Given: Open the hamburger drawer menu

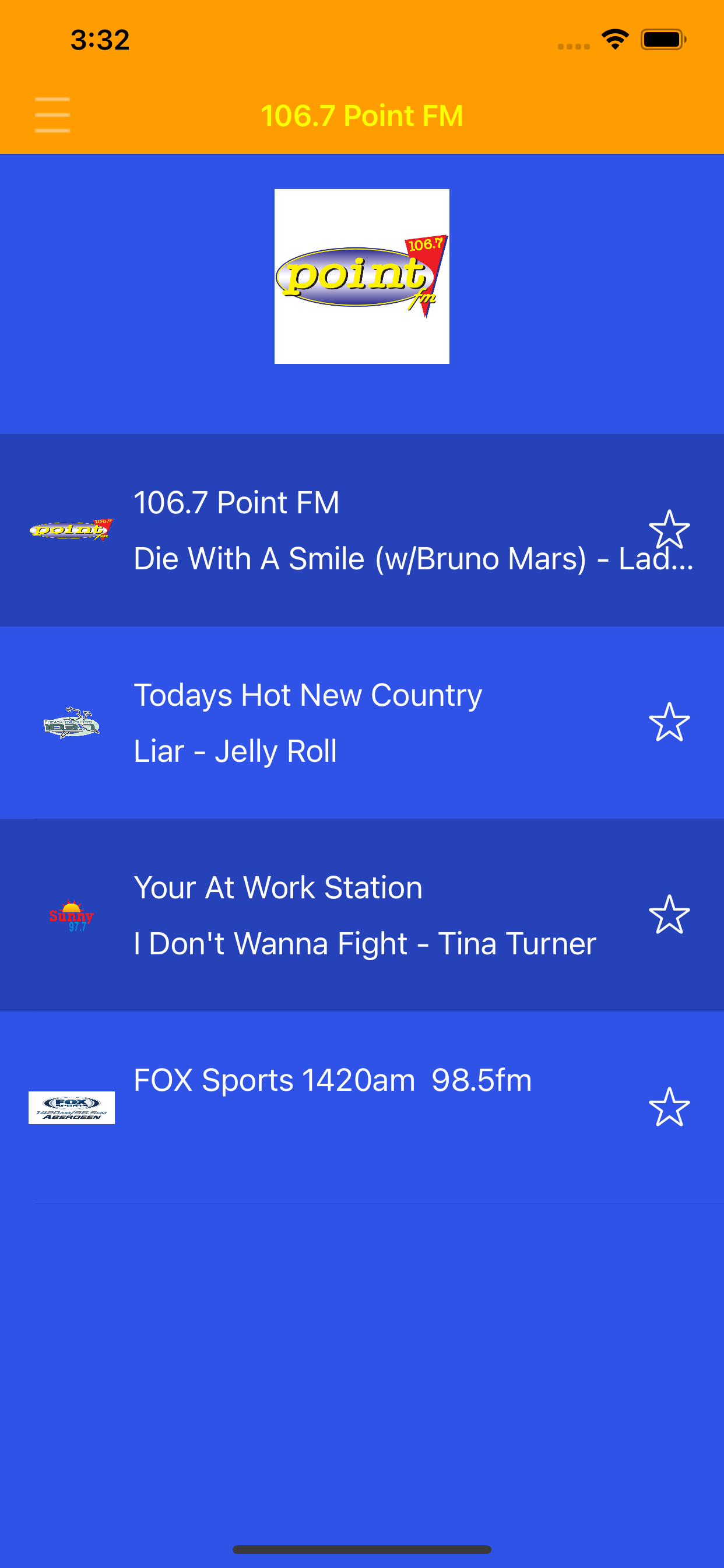Looking at the screenshot, I should [52, 115].
